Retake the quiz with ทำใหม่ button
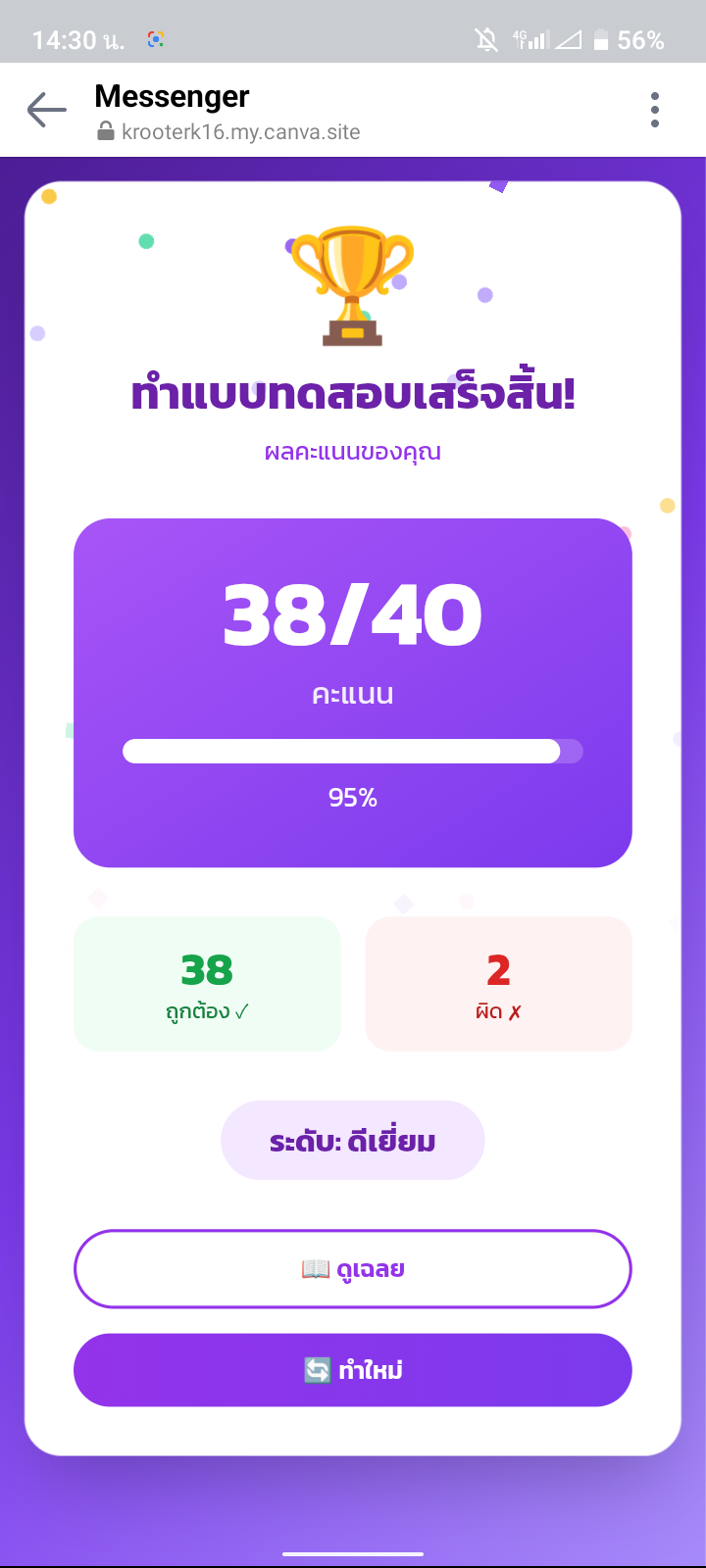This screenshot has height=1568, width=706. click(353, 1370)
